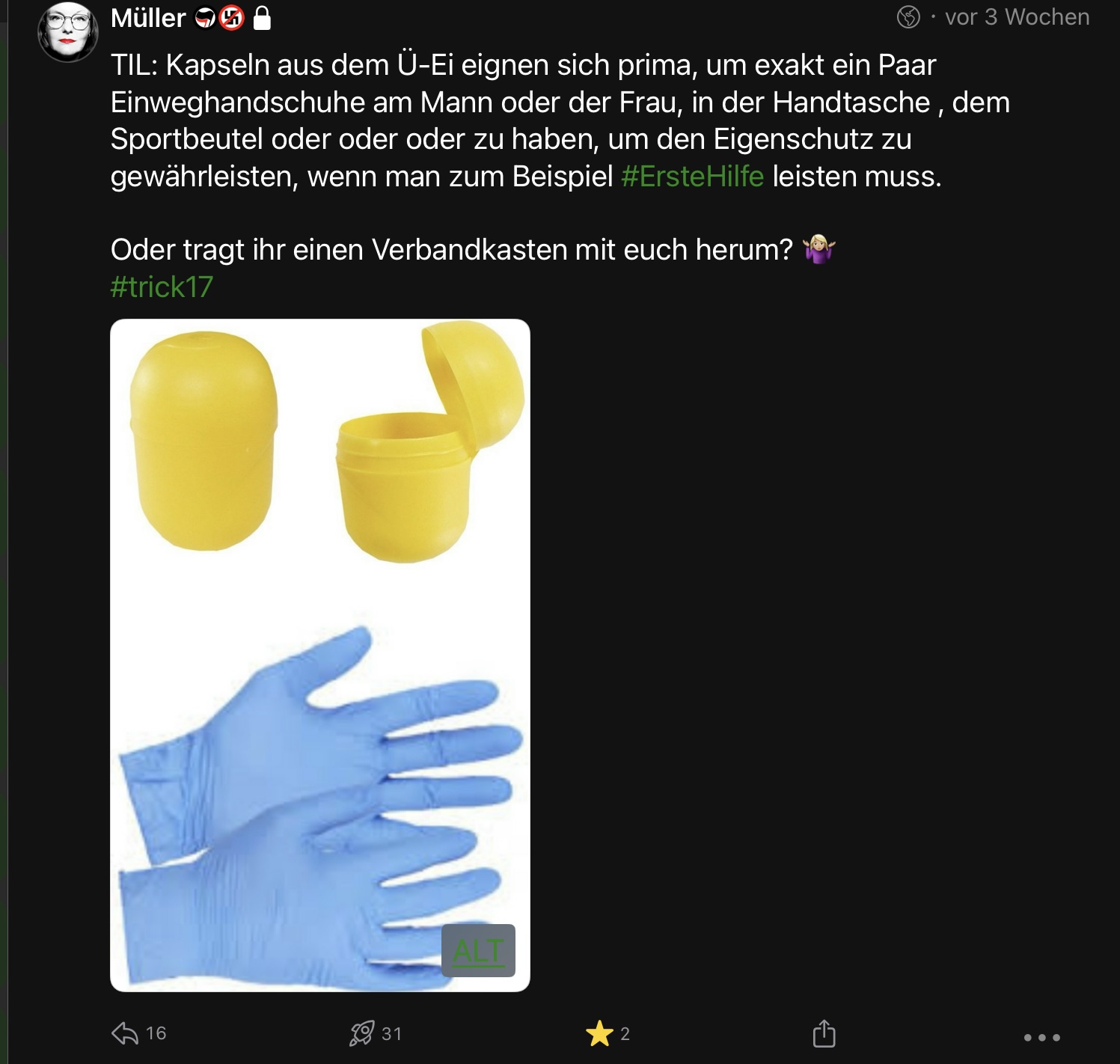
Task: Share this post
Action: point(824,1033)
